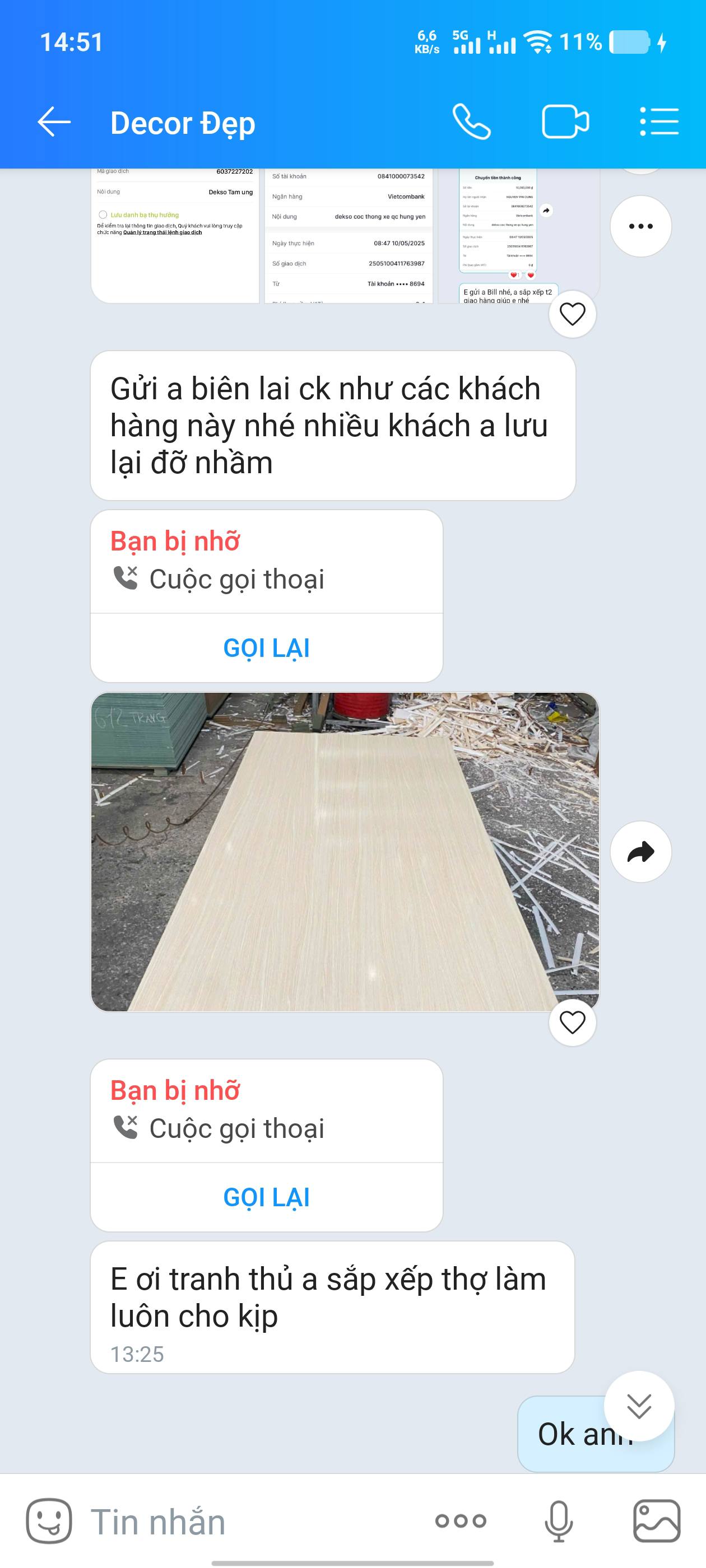Jump to the latest messages
Image resolution: width=706 pixels, height=1568 pixels.
click(638, 1406)
